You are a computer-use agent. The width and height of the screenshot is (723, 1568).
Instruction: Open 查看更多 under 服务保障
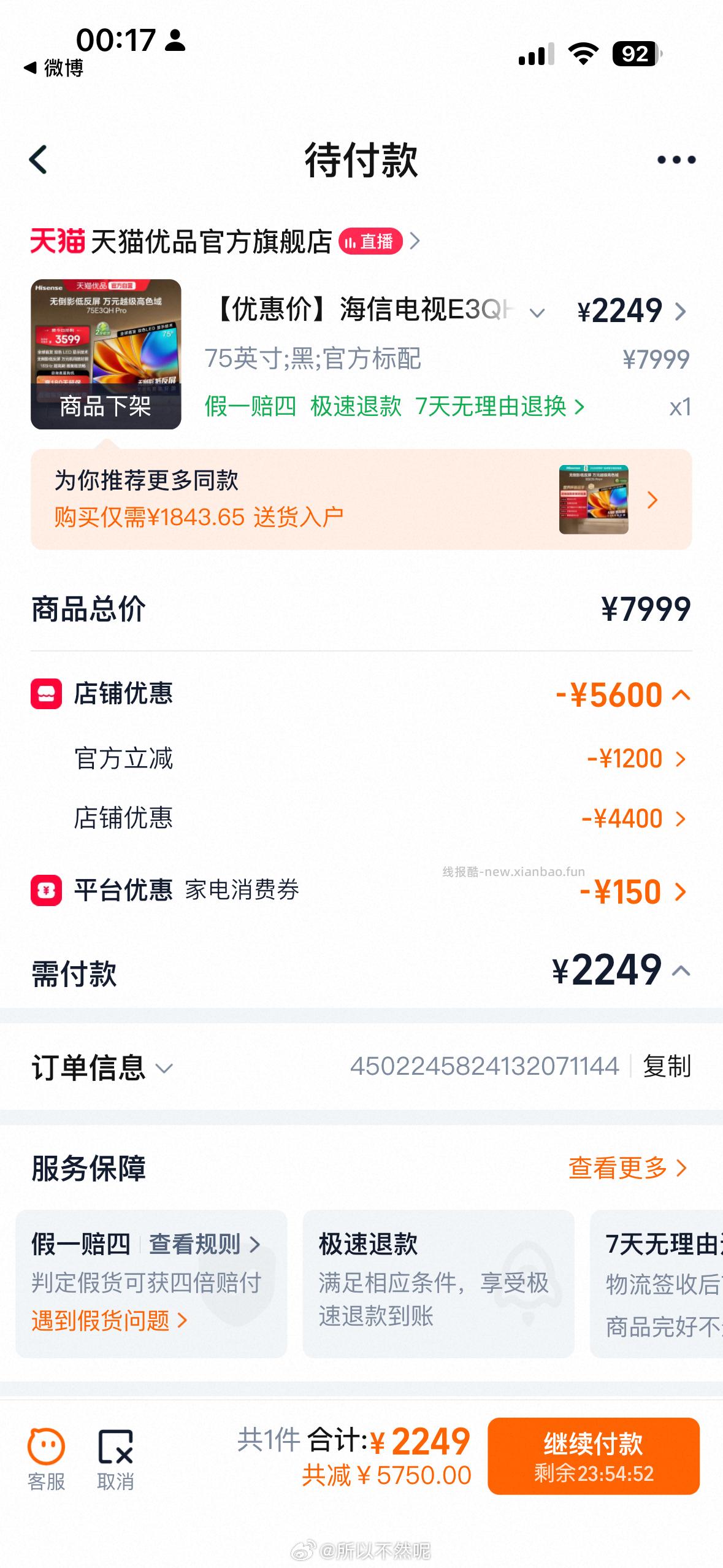pyautogui.click(x=626, y=1169)
